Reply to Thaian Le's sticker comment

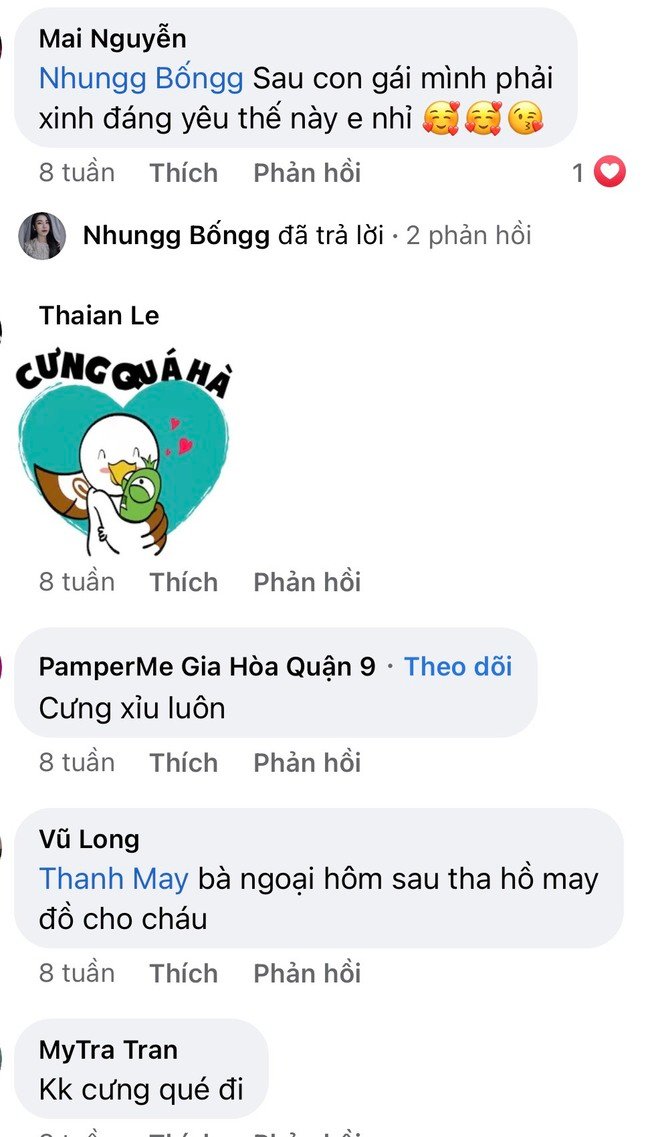[306, 582]
